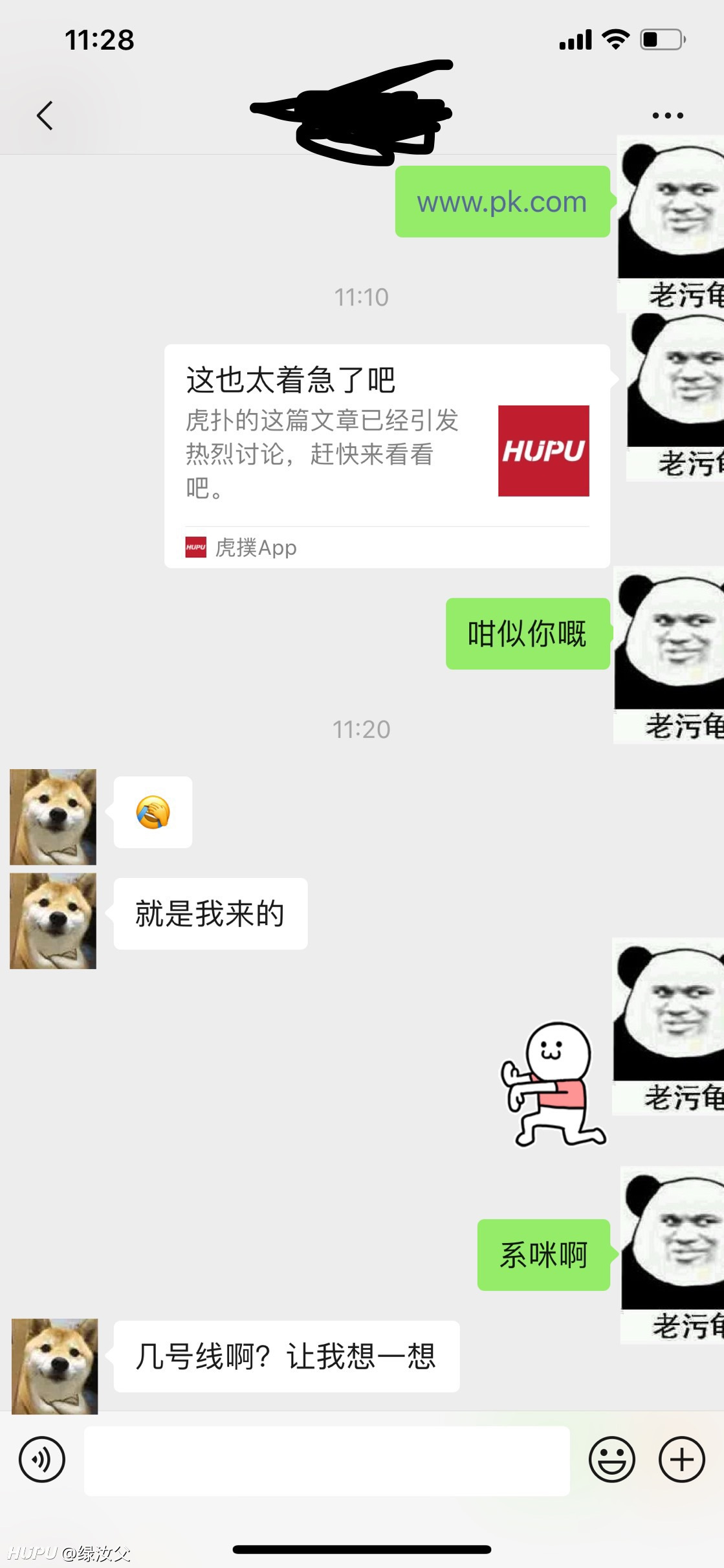Tap the voice message icon

click(42, 1460)
